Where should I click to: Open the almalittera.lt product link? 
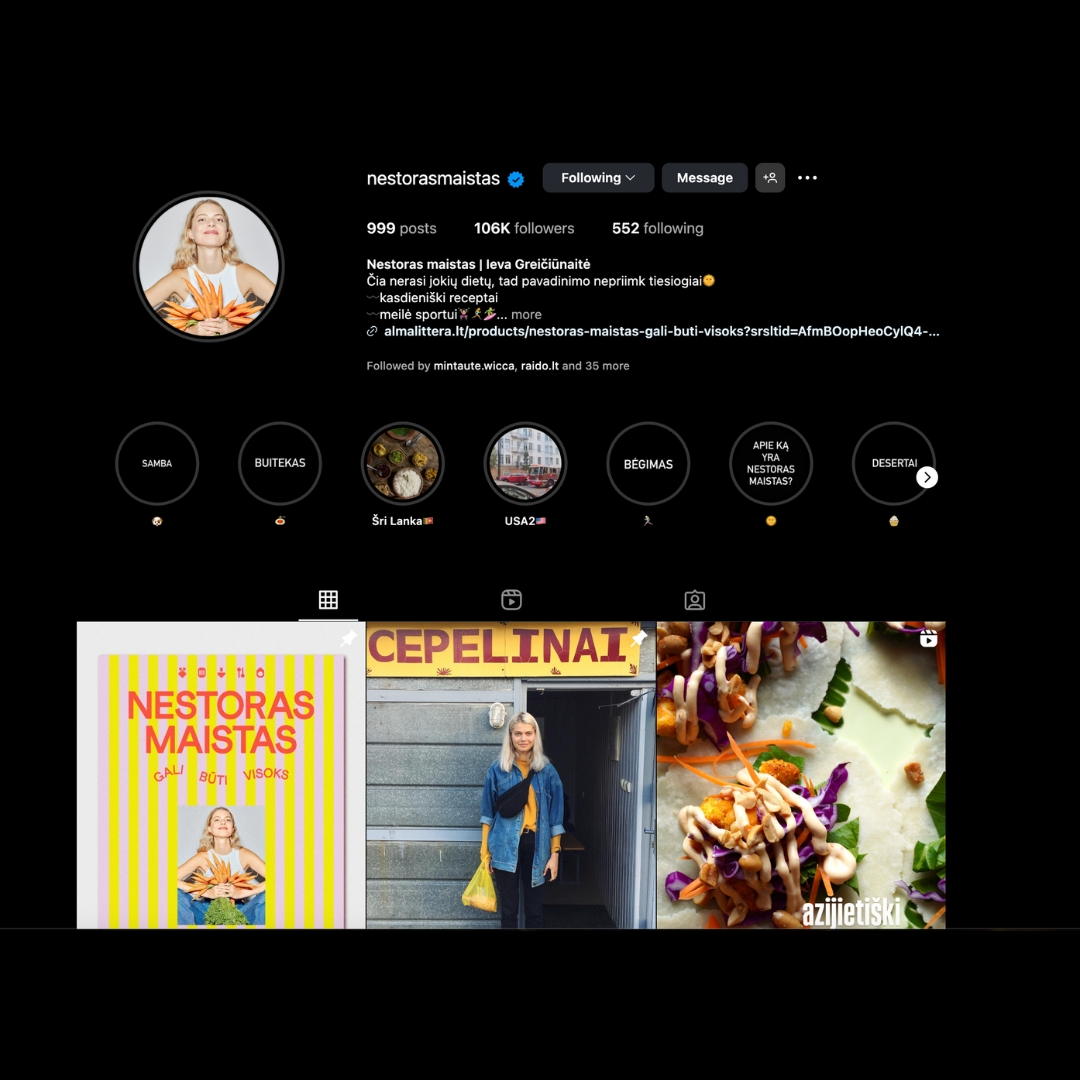[660, 331]
